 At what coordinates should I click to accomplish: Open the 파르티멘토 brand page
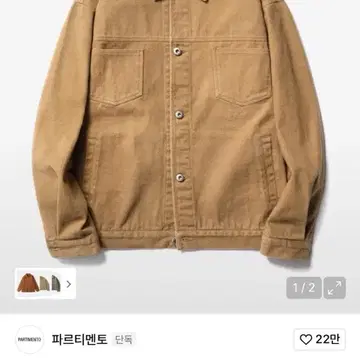[x=79, y=339]
